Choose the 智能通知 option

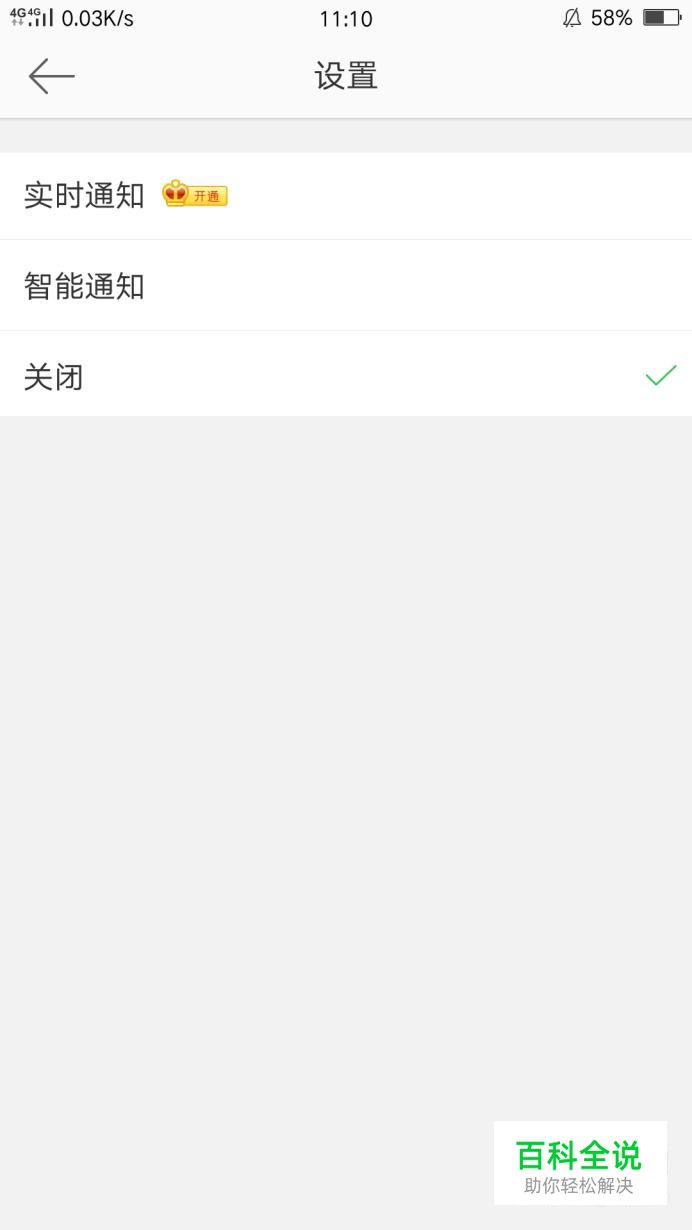[x=346, y=286]
